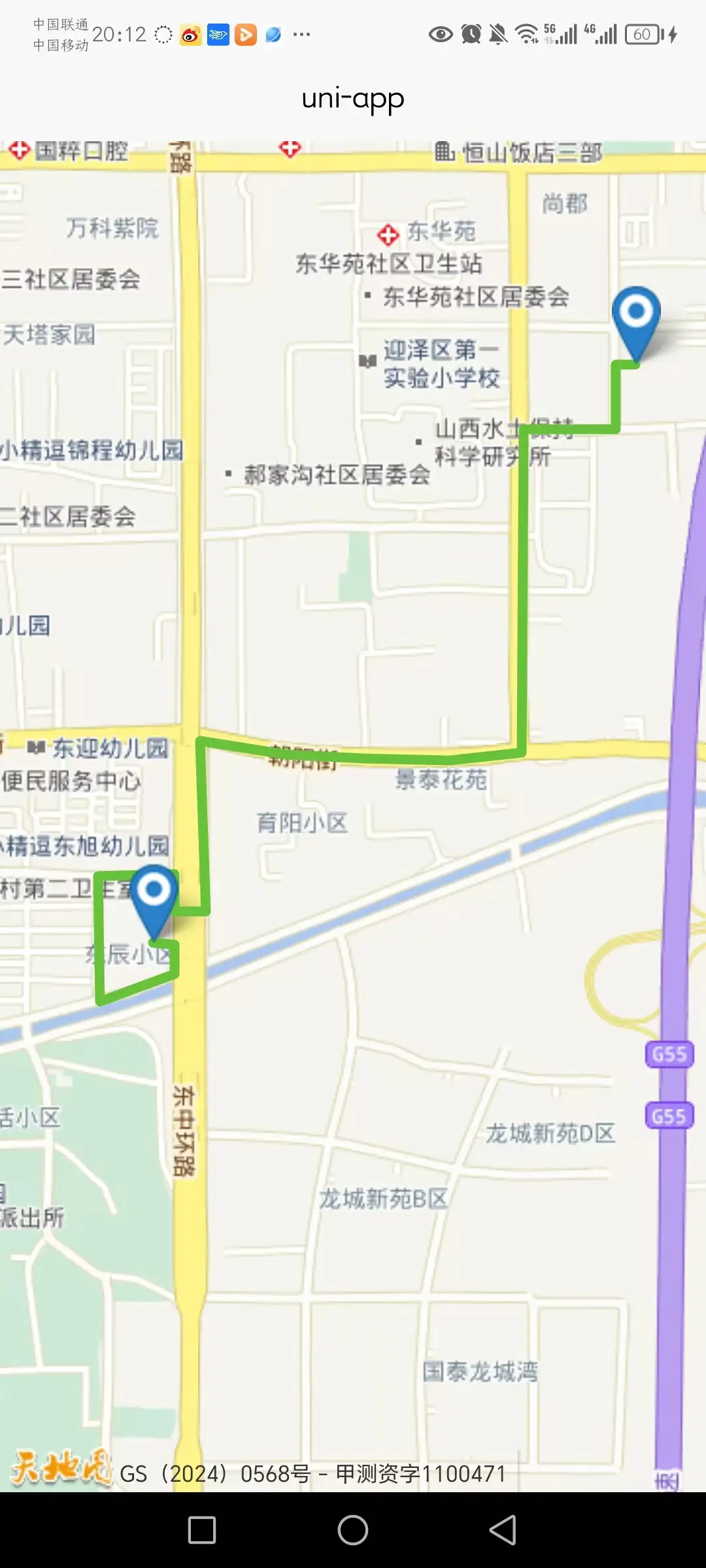Go back with the system back button
This screenshot has width=706, height=1568.
coord(503,1530)
